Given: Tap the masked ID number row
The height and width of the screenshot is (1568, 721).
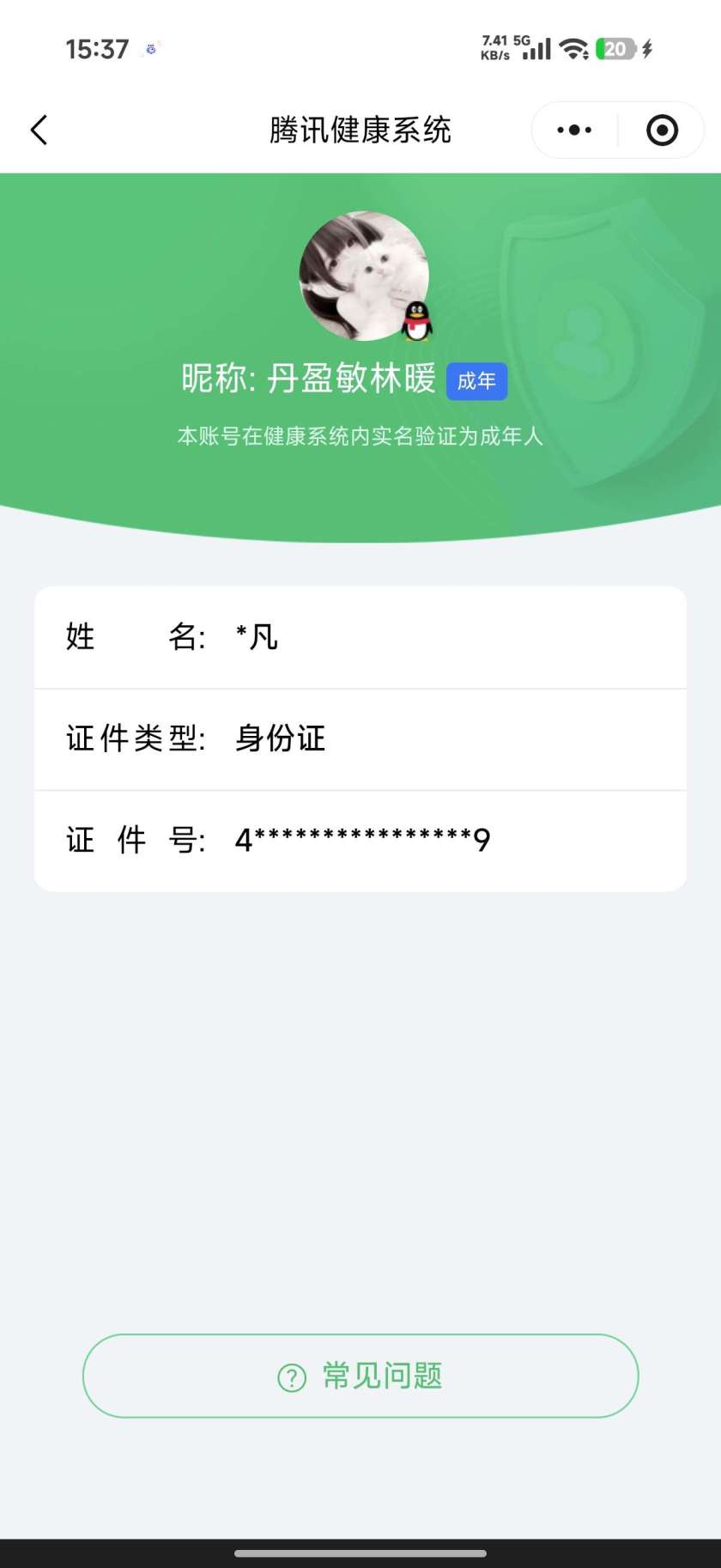Looking at the screenshot, I should 360,839.
